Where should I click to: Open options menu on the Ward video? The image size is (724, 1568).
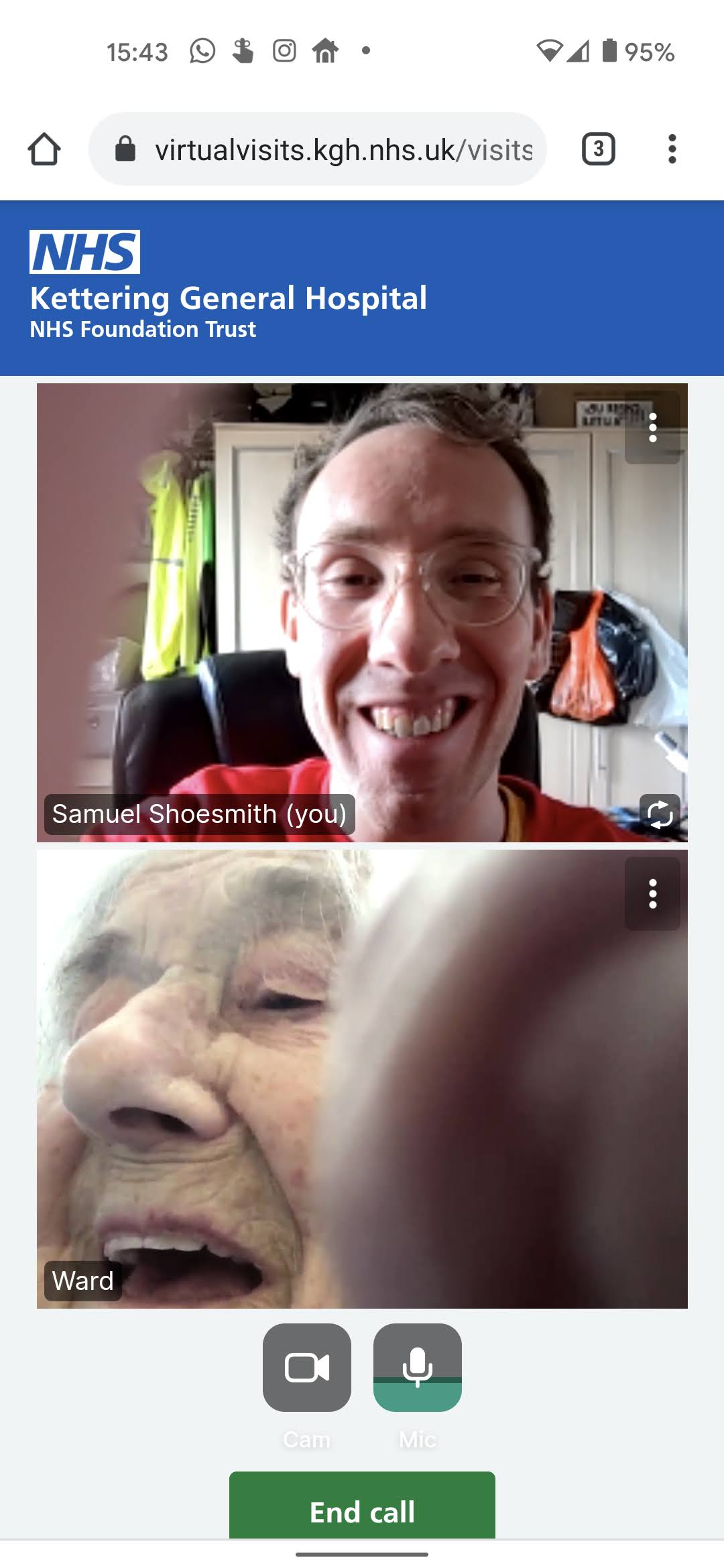click(x=652, y=894)
